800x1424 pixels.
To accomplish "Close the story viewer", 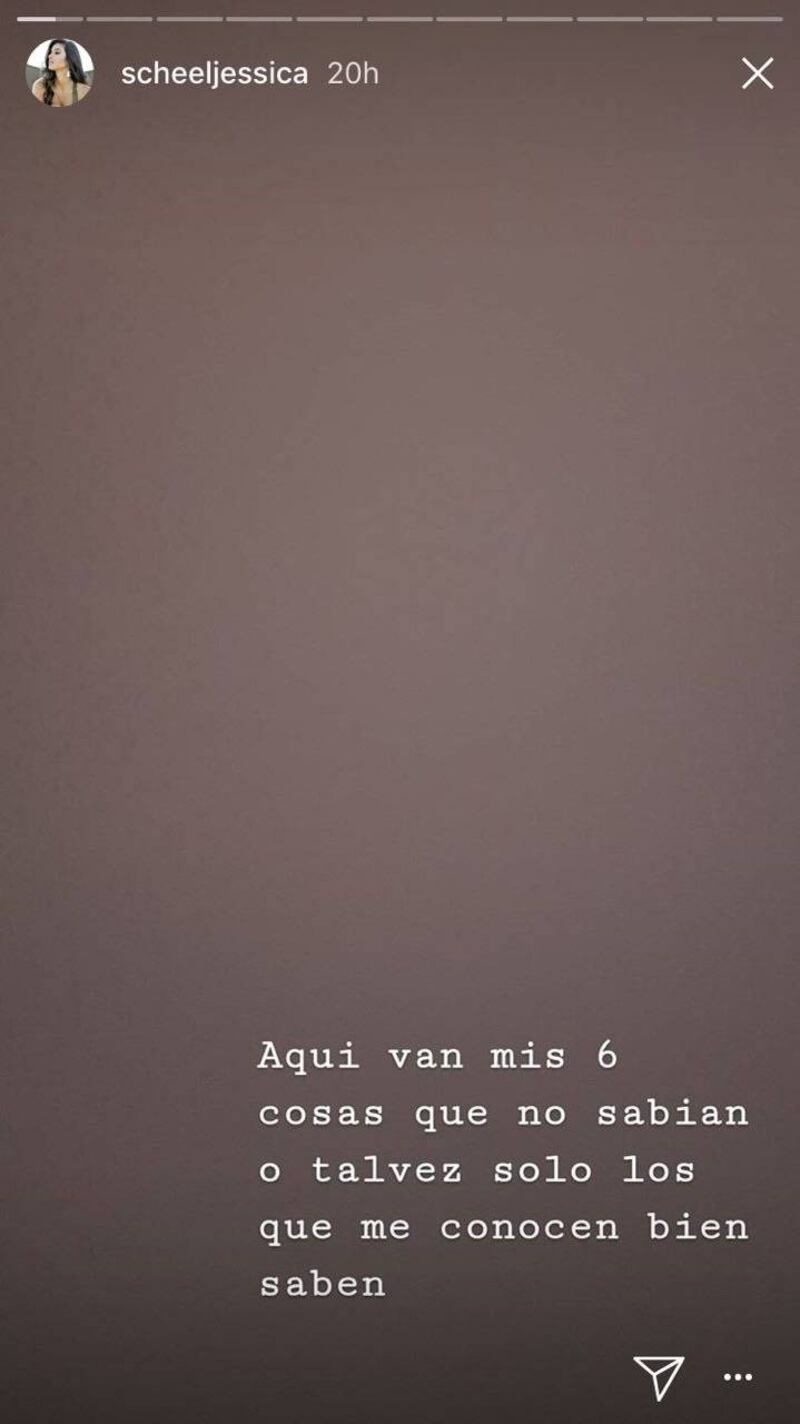I will tap(757, 73).
